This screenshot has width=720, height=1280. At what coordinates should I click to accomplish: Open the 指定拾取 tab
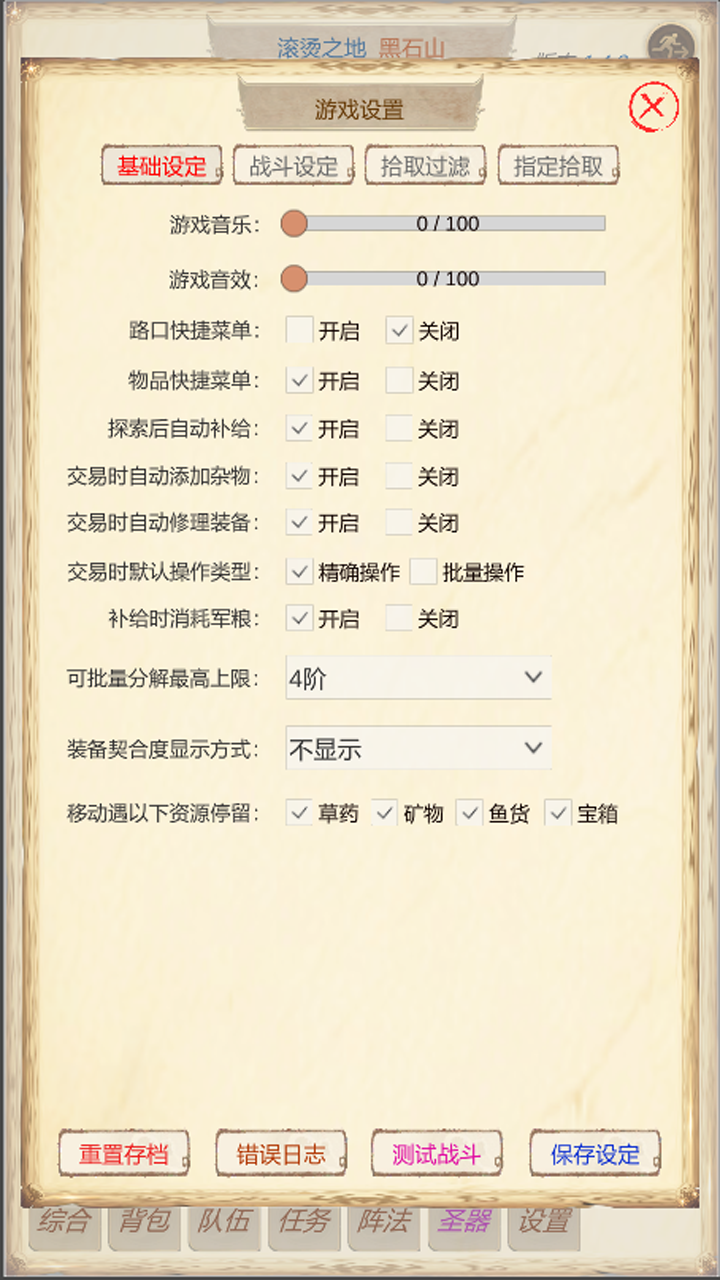coord(558,166)
